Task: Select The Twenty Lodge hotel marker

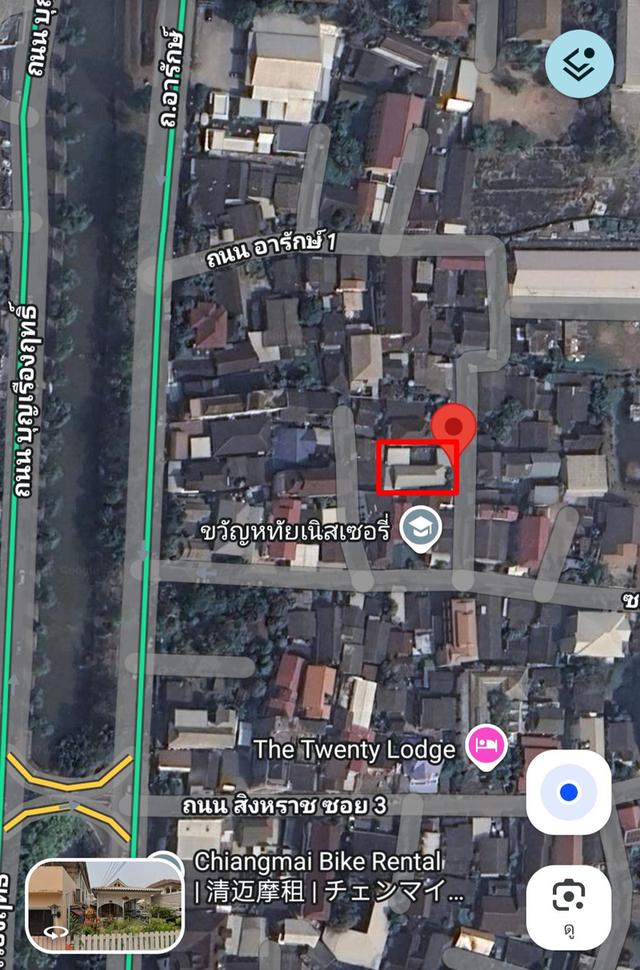Action: (x=488, y=746)
